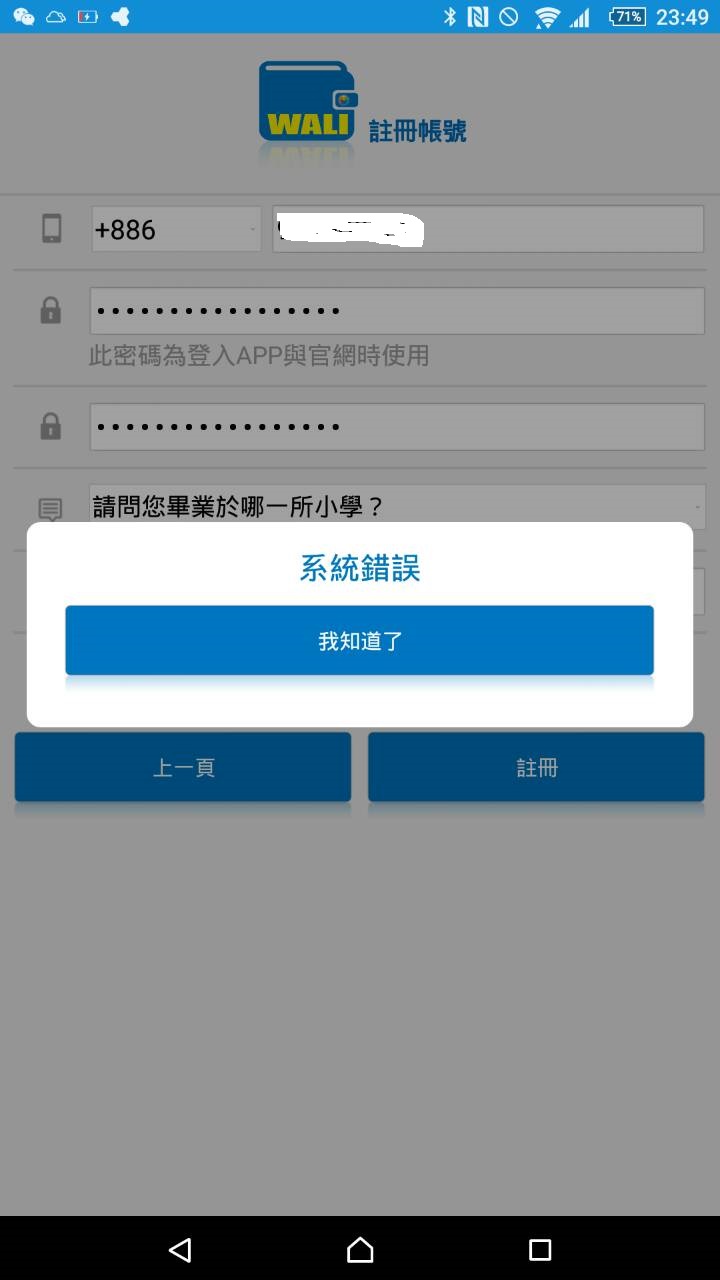Open the +886 country code dropdown

tap(176, 230)
